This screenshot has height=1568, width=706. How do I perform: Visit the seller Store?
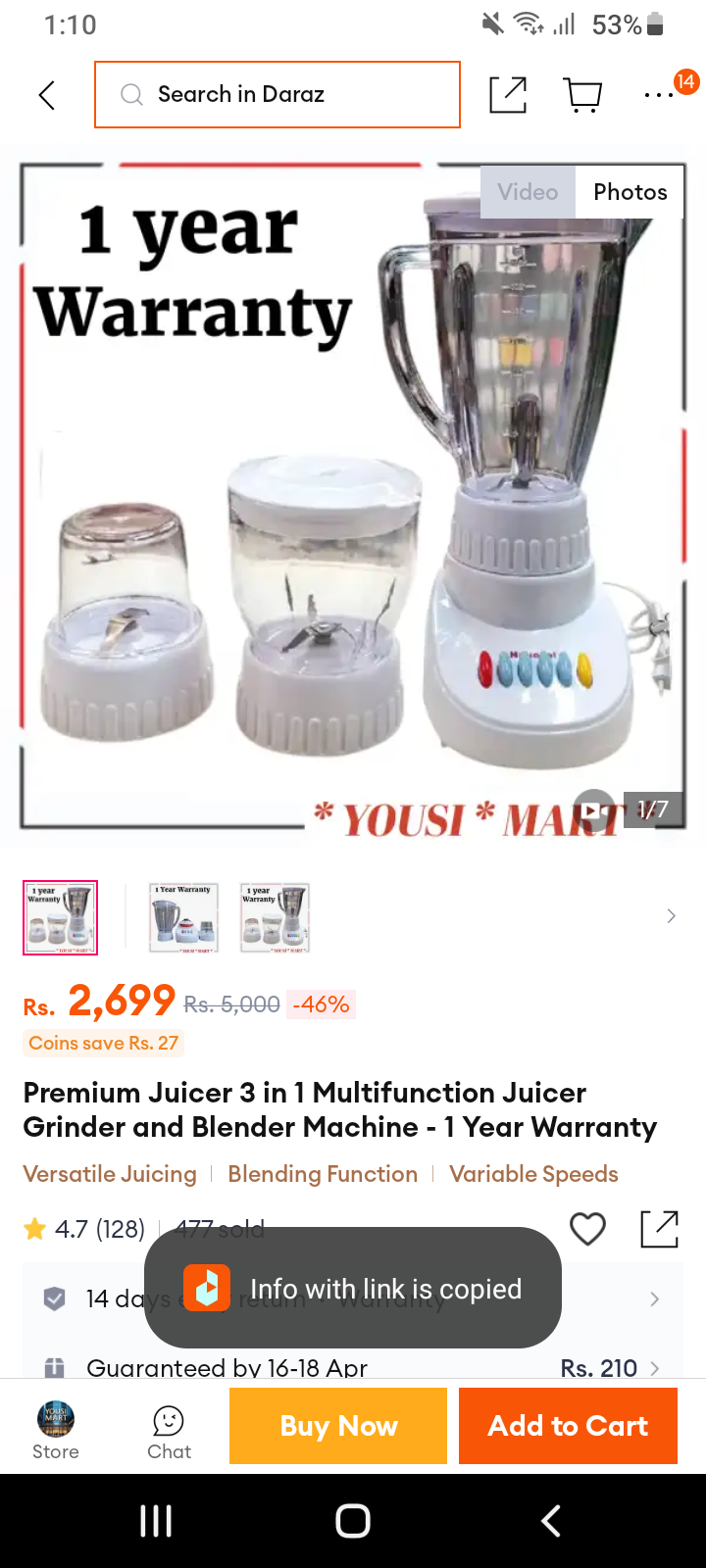pyautogui.click(x=56, y=1431)
